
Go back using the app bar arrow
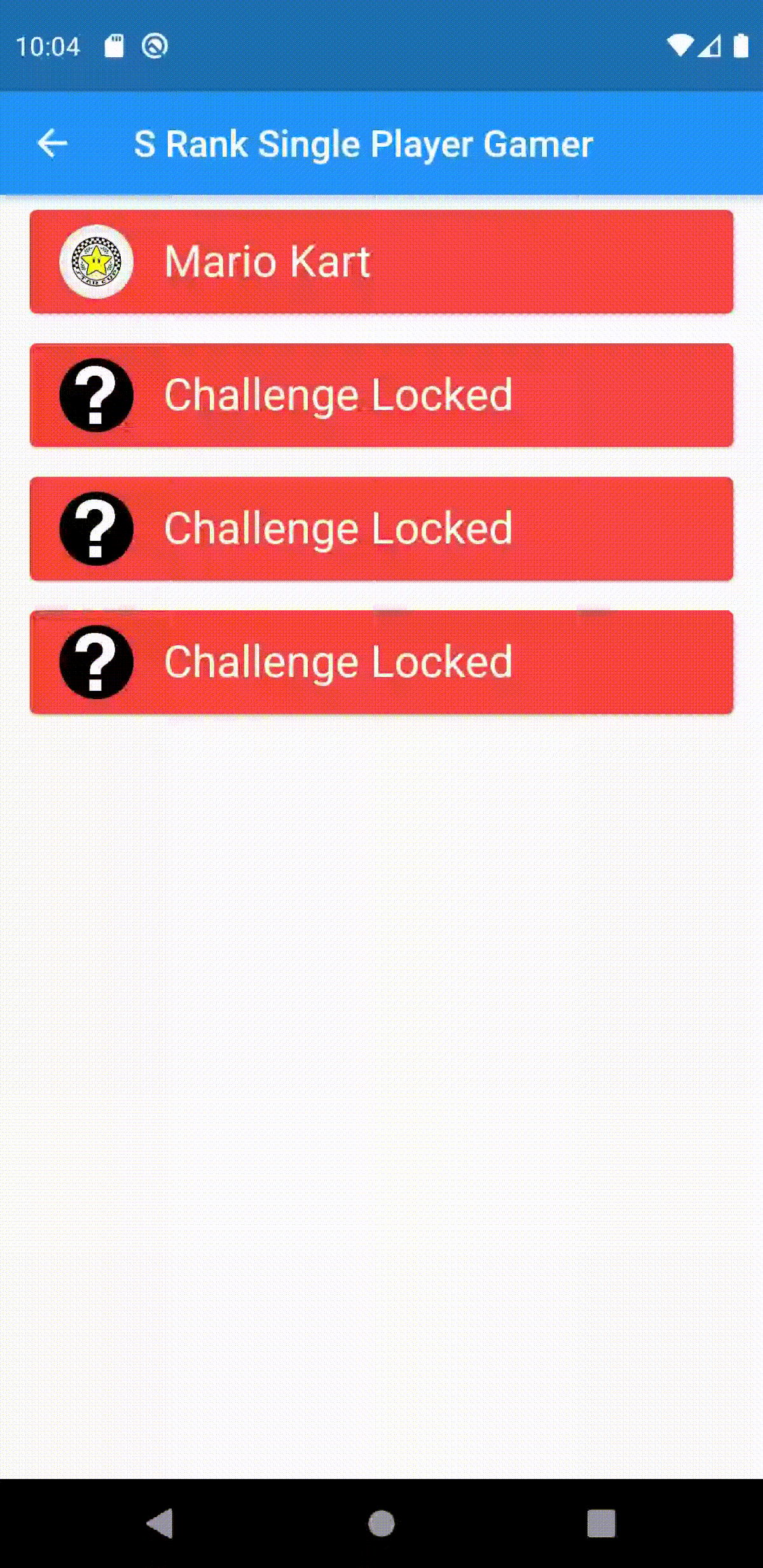(52, 144)
